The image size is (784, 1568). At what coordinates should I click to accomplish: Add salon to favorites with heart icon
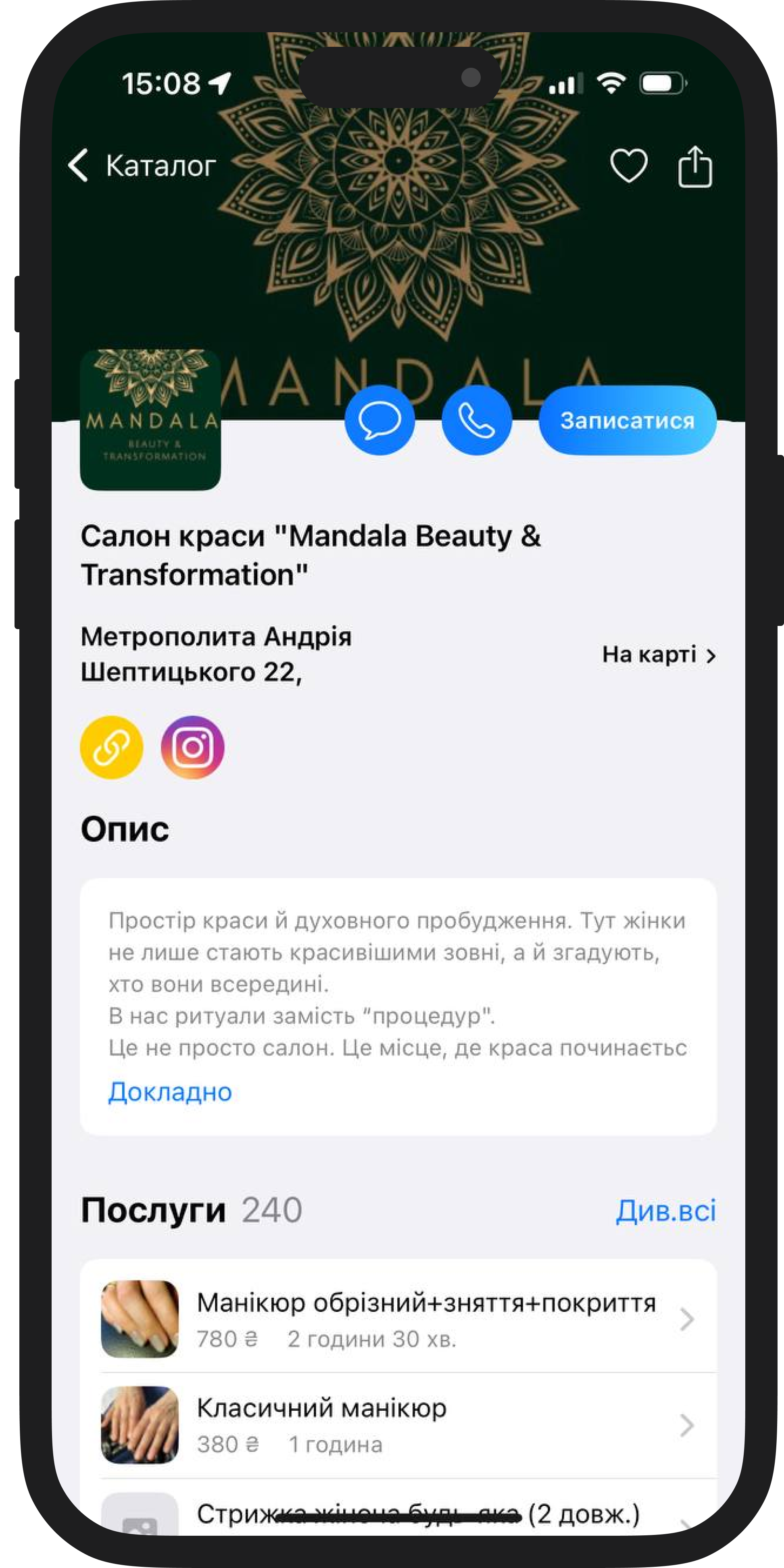point(628,166)
